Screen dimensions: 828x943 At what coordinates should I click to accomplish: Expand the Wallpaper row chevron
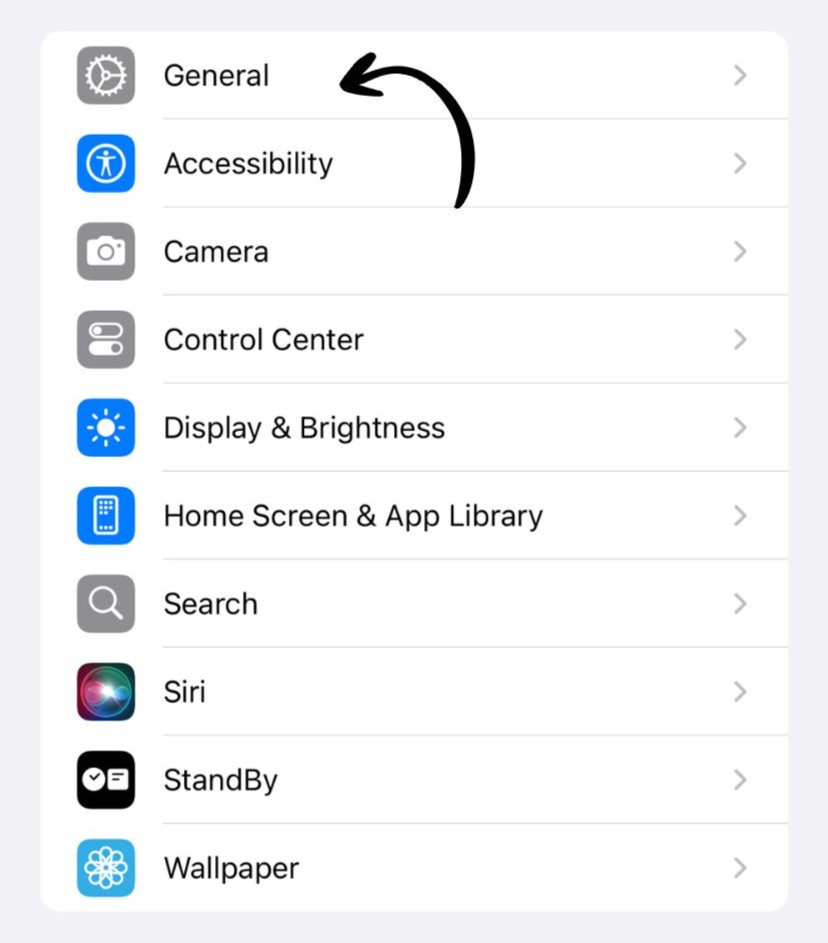click(740, 868)
